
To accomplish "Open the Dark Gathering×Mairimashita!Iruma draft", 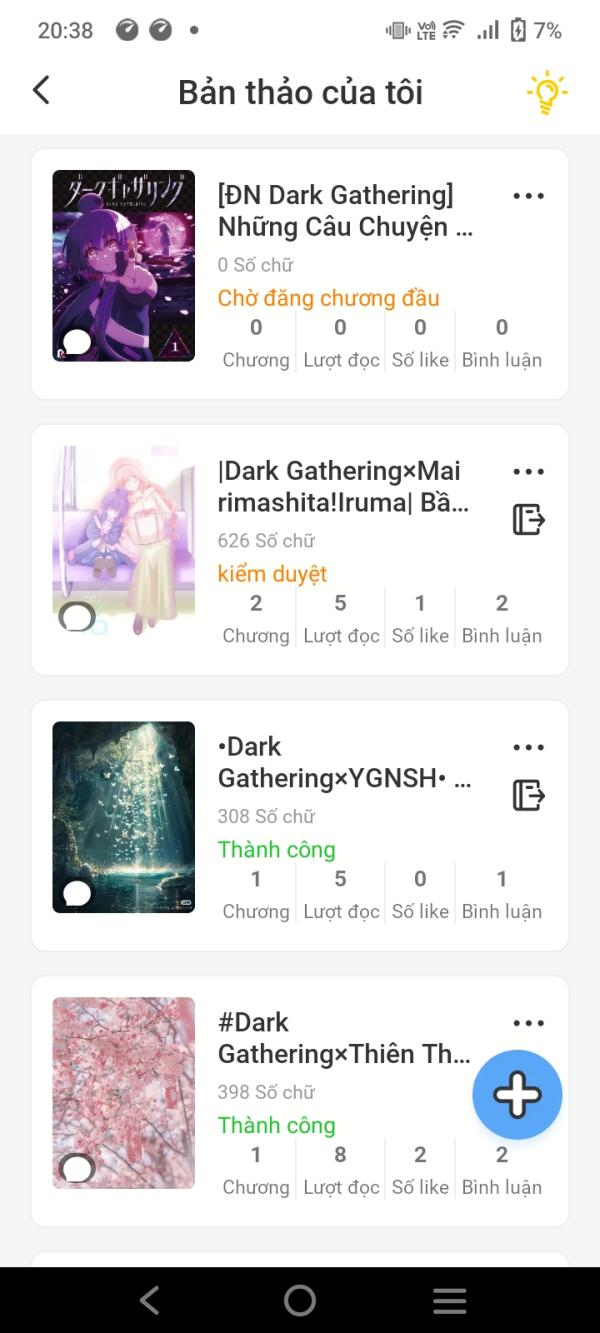I will 340,486.
